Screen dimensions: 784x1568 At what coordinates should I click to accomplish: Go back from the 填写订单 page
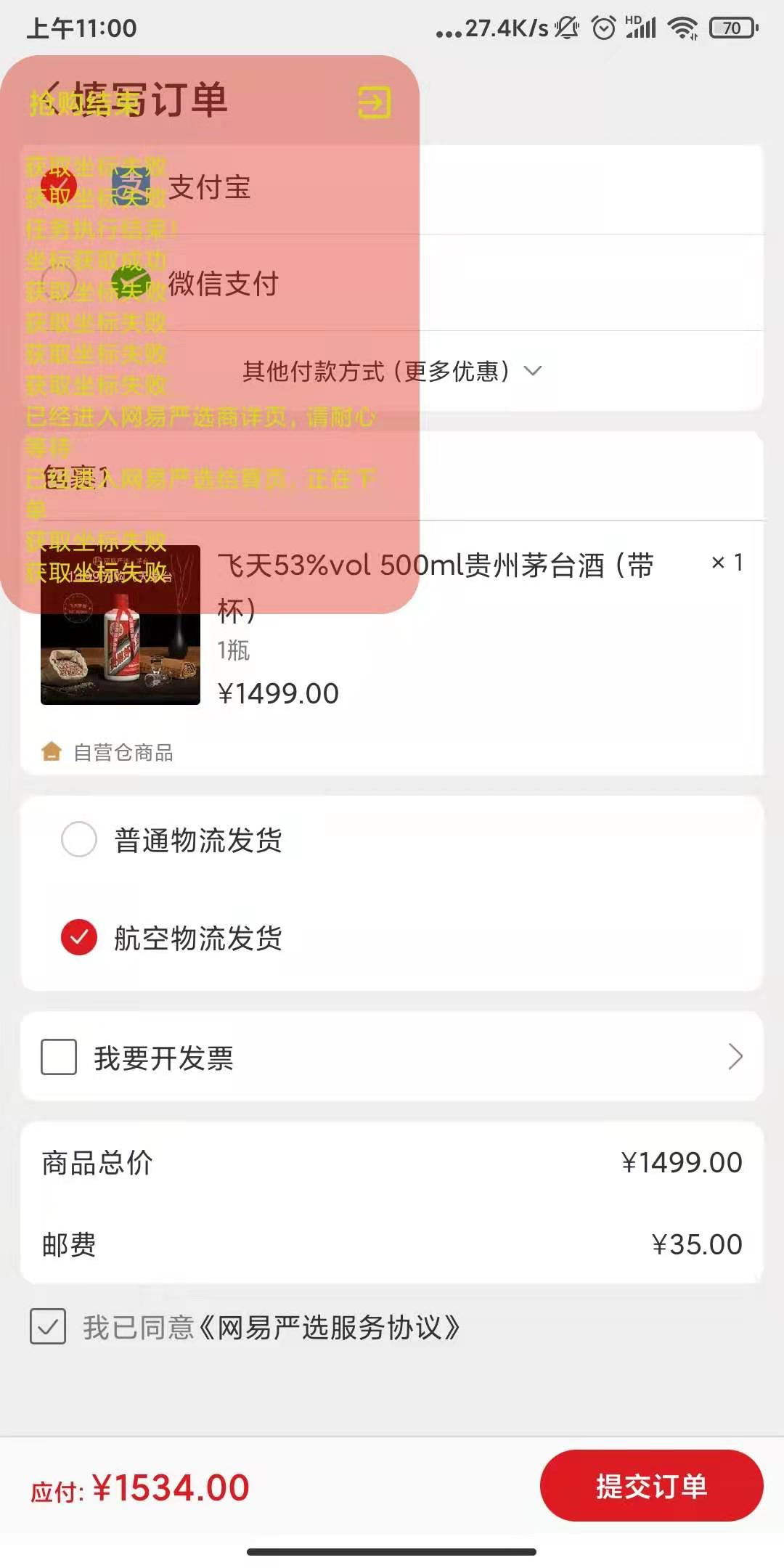tap(52, 97)
